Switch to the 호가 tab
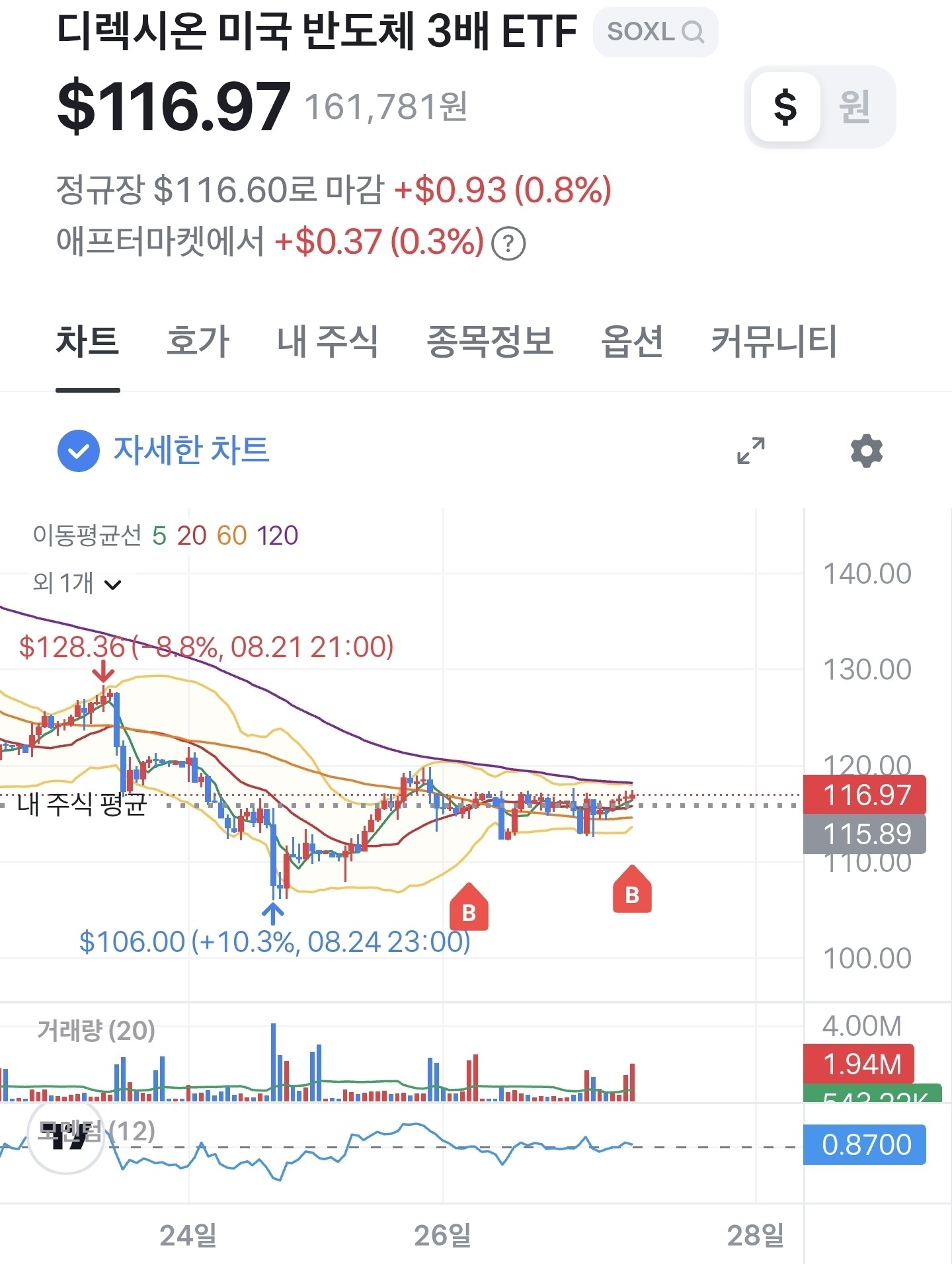 click(x=198, y=342)
